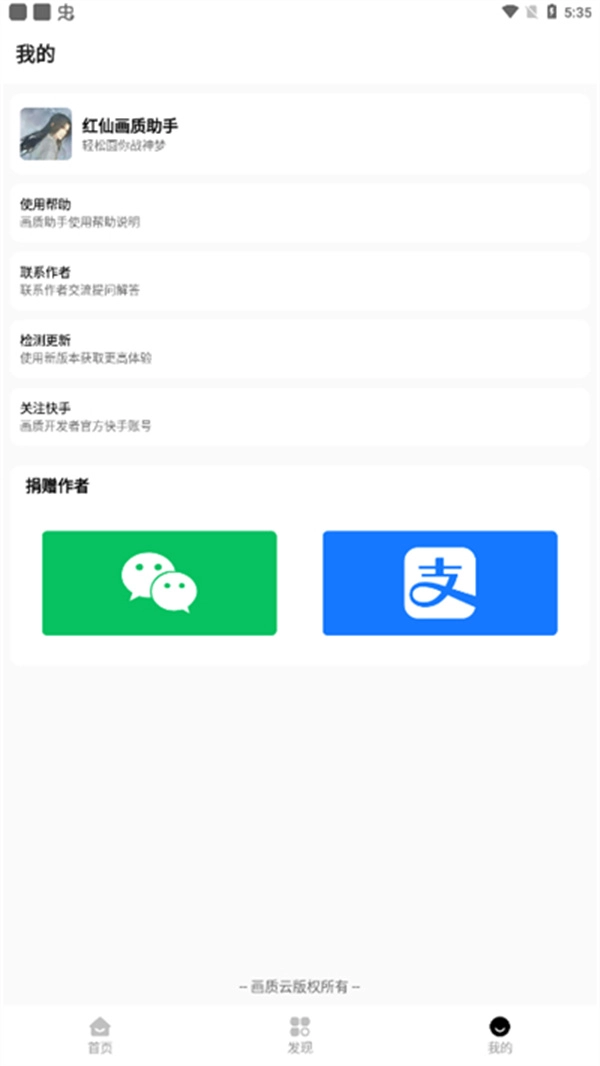This screenshot has height=1066, width=600.
Task: Select the 我的 tab
Action: click(x=500, y=1035)
